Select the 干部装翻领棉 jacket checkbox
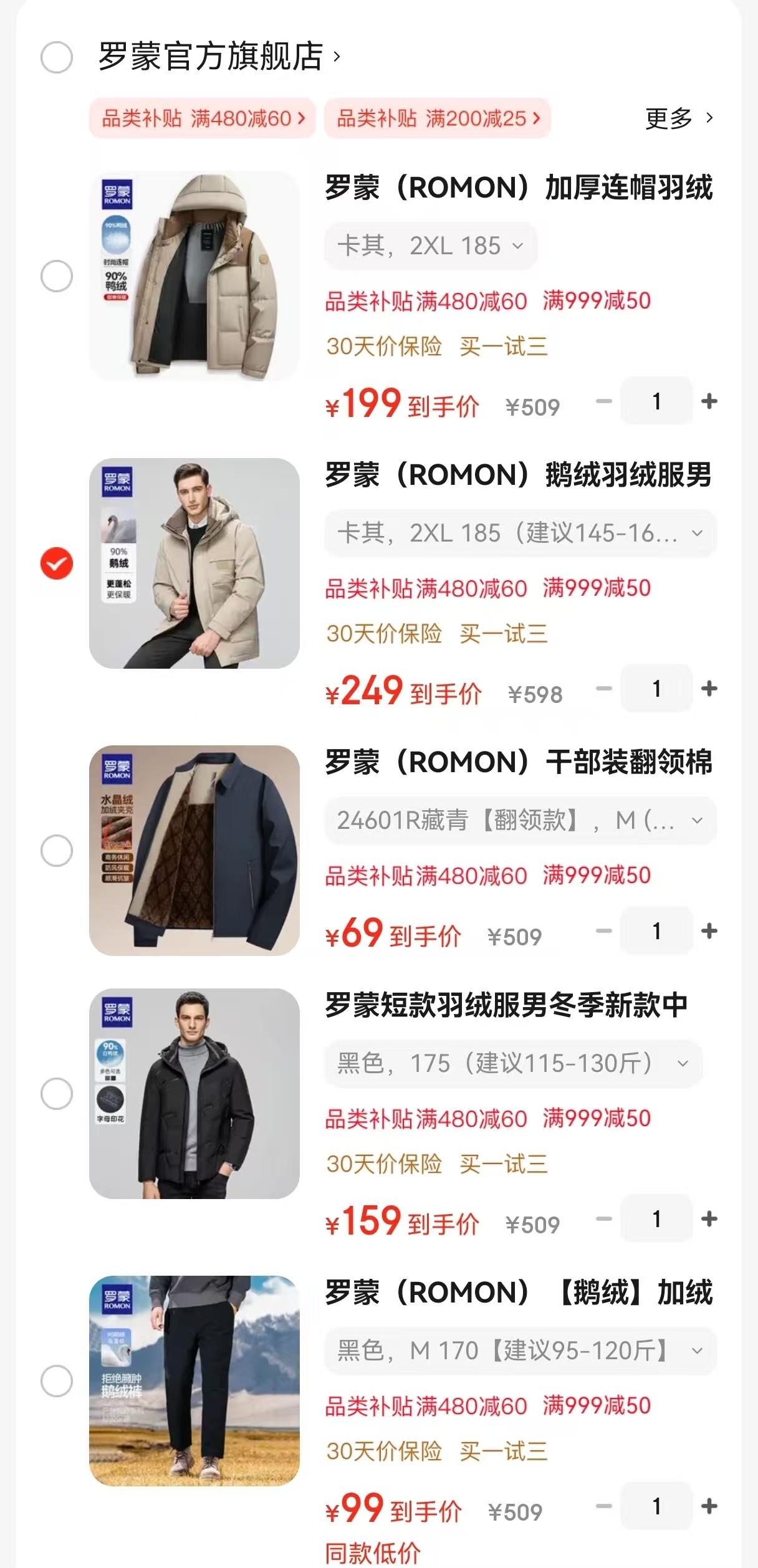The width and height of the screenshot is (758, 1568). (x=57, y=851)
